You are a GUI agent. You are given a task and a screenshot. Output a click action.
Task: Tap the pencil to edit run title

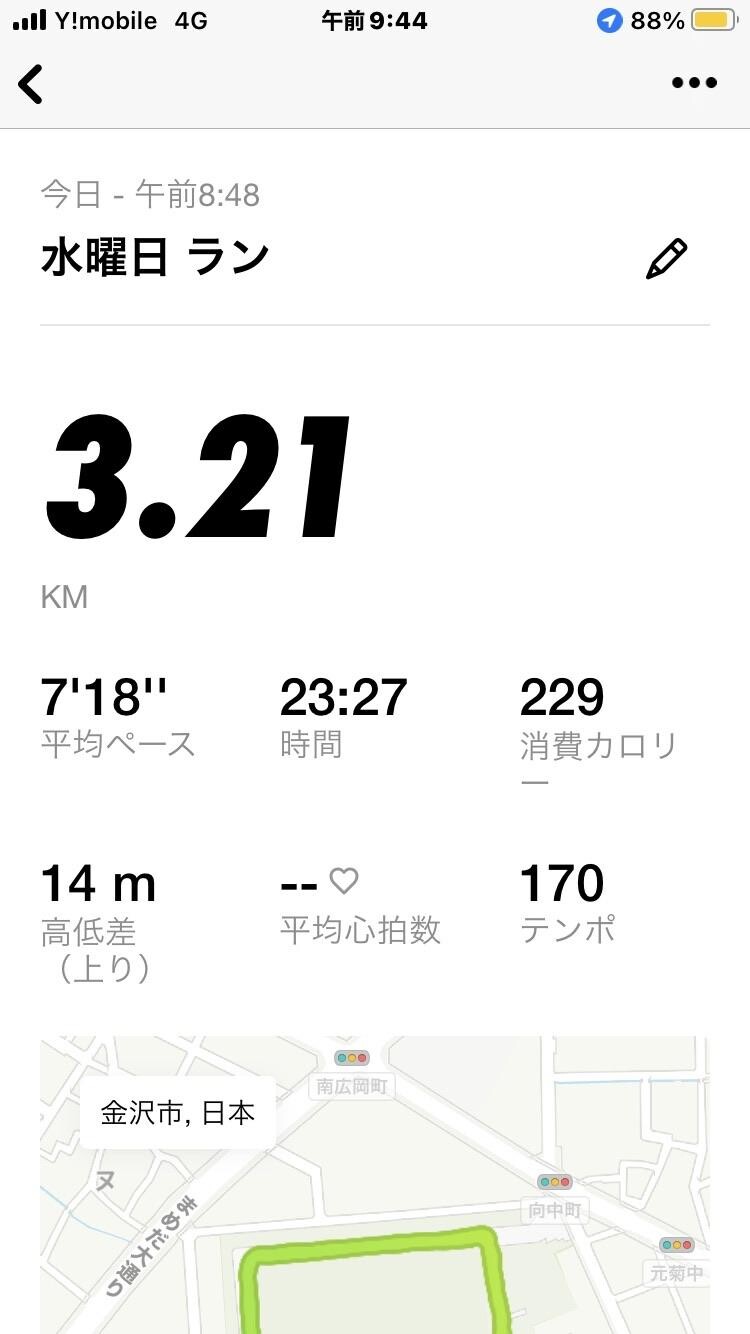(x=666, y=256)
